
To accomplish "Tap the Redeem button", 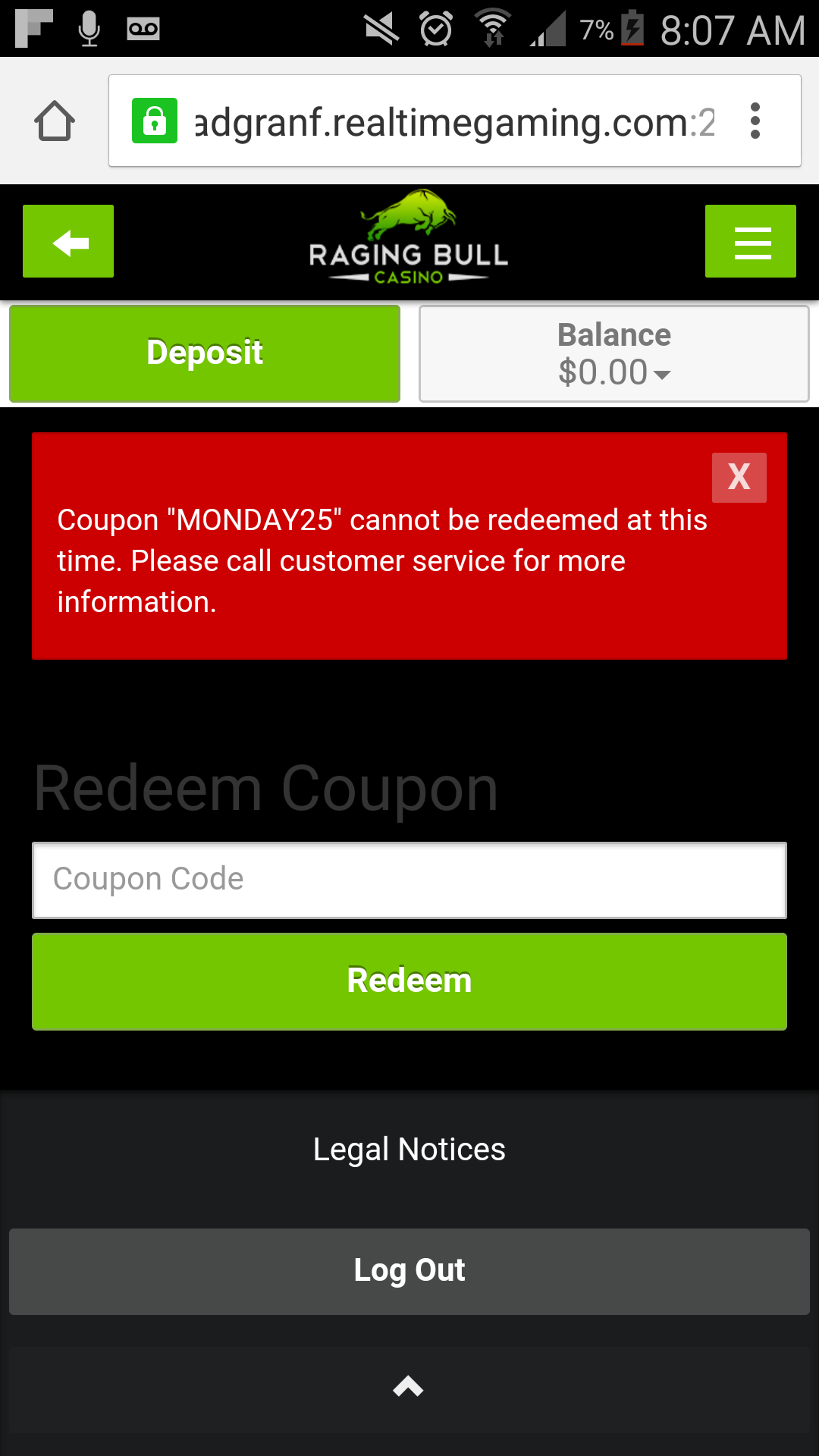I will (x=409, y=981).
